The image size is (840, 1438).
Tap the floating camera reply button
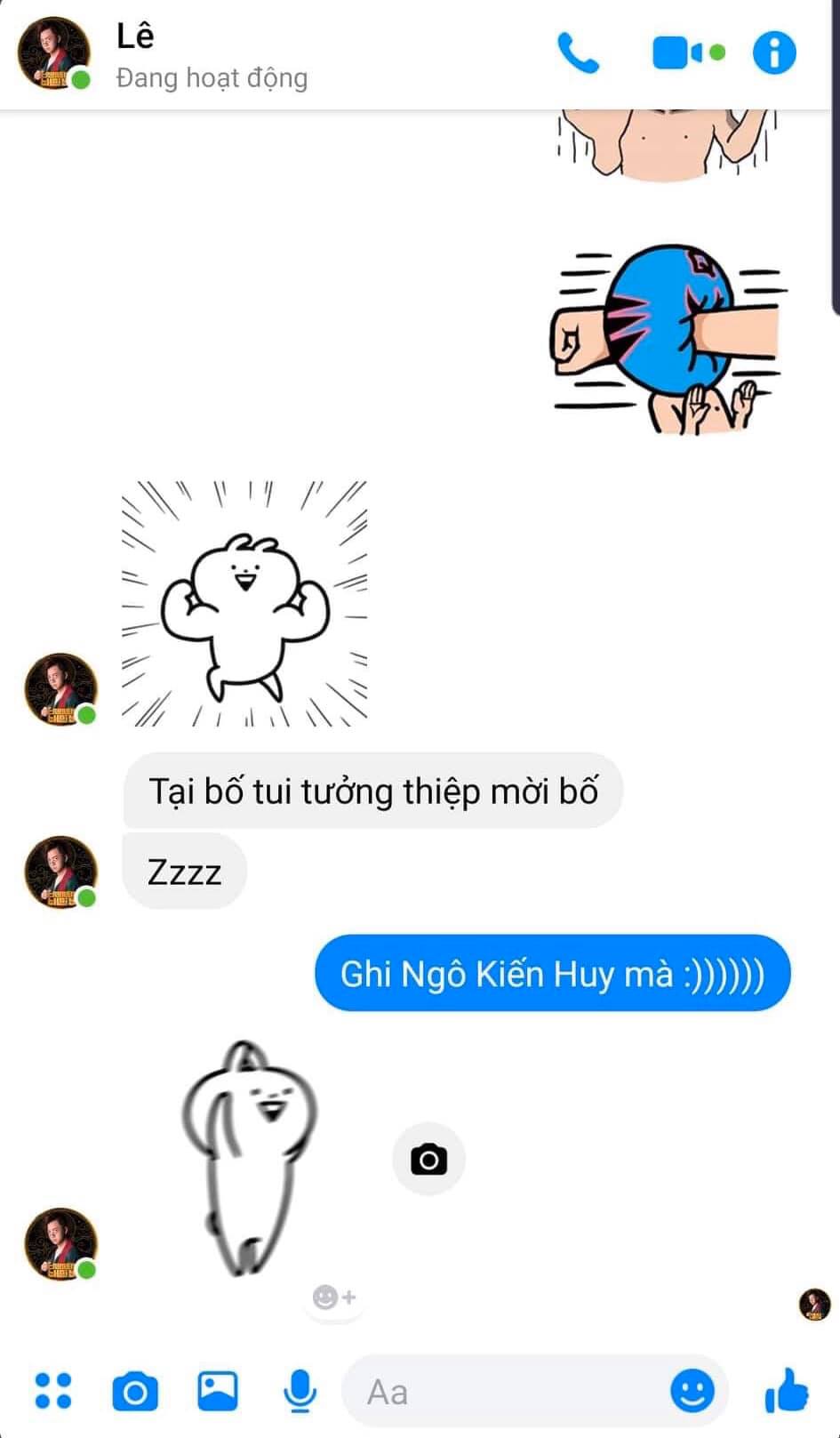(428, 1159)
